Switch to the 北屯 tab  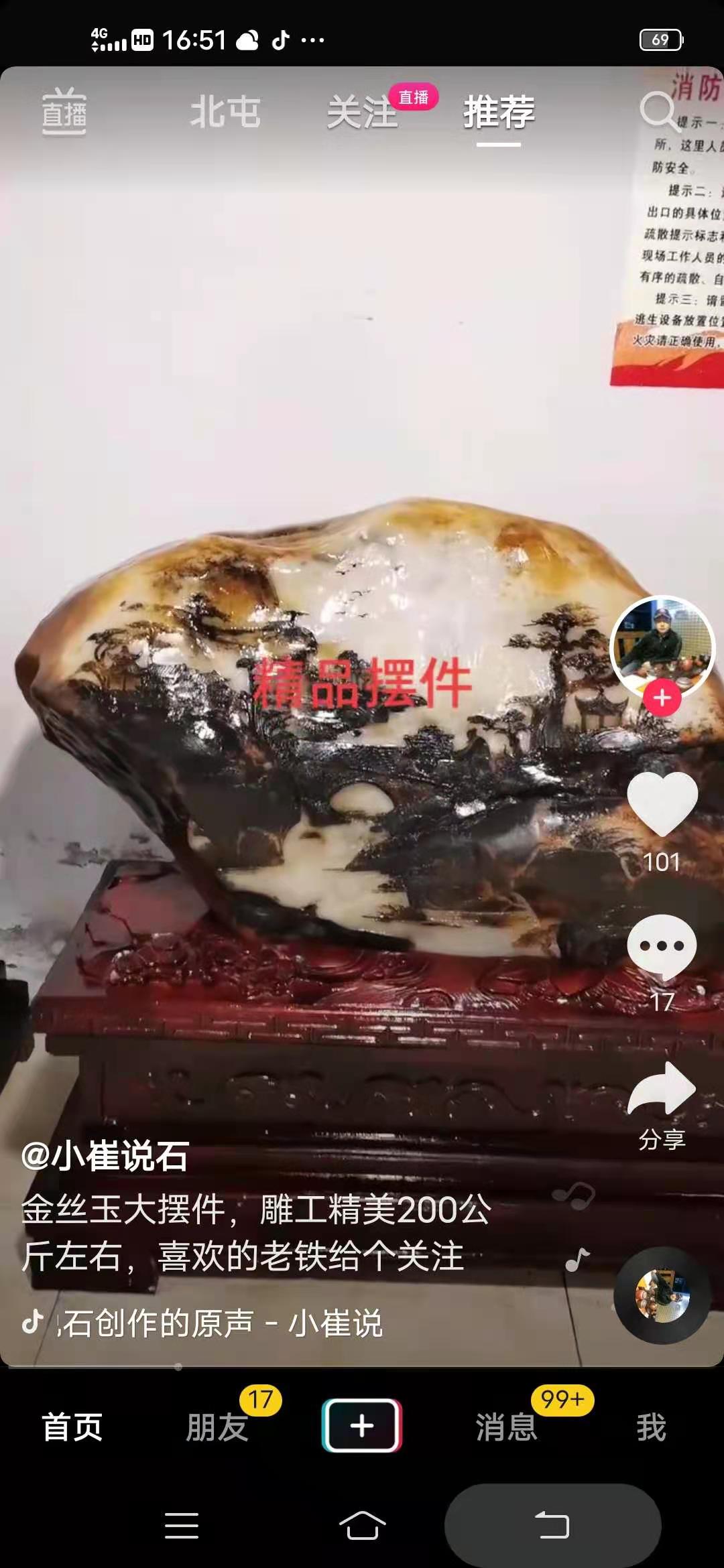coord(225,112)
